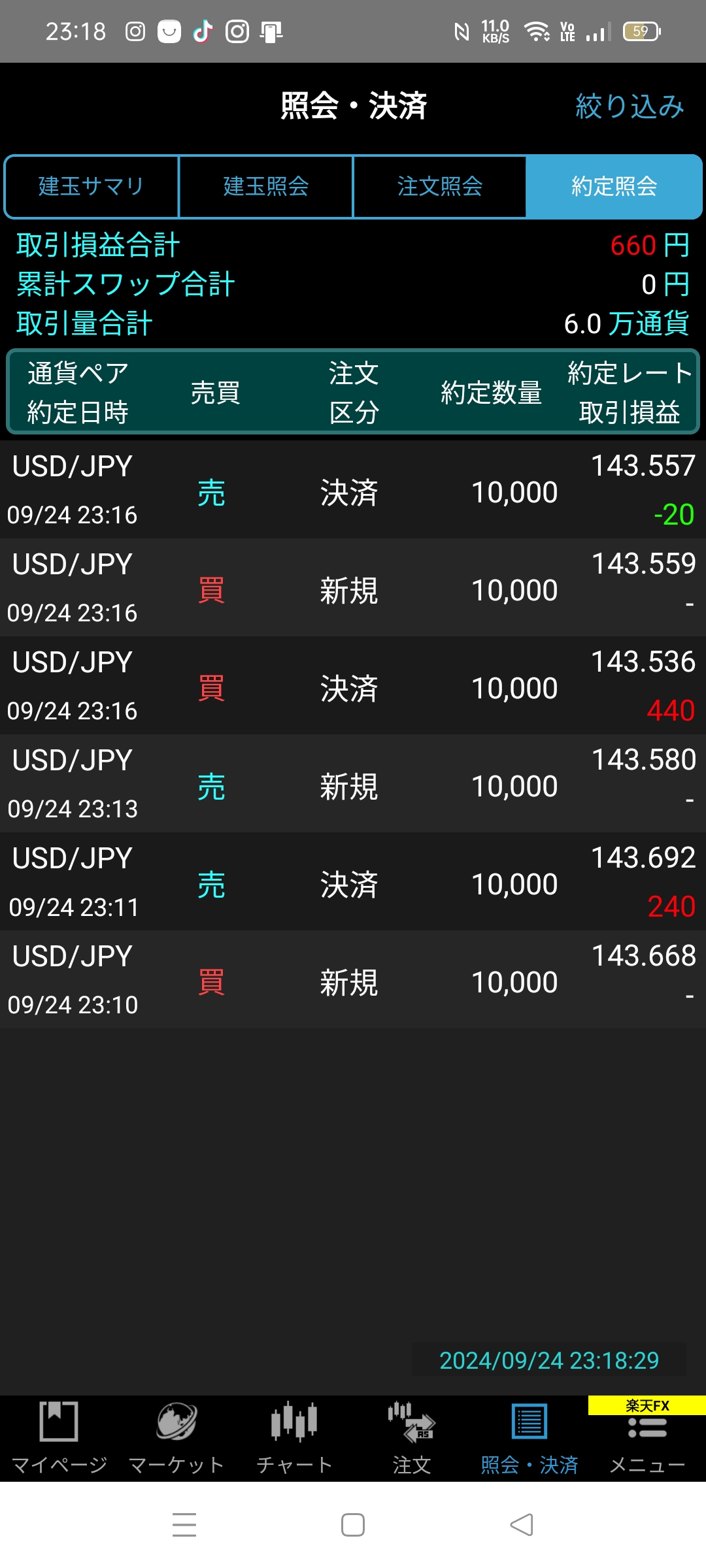Go to the マーケット tab

(176, 1437)
